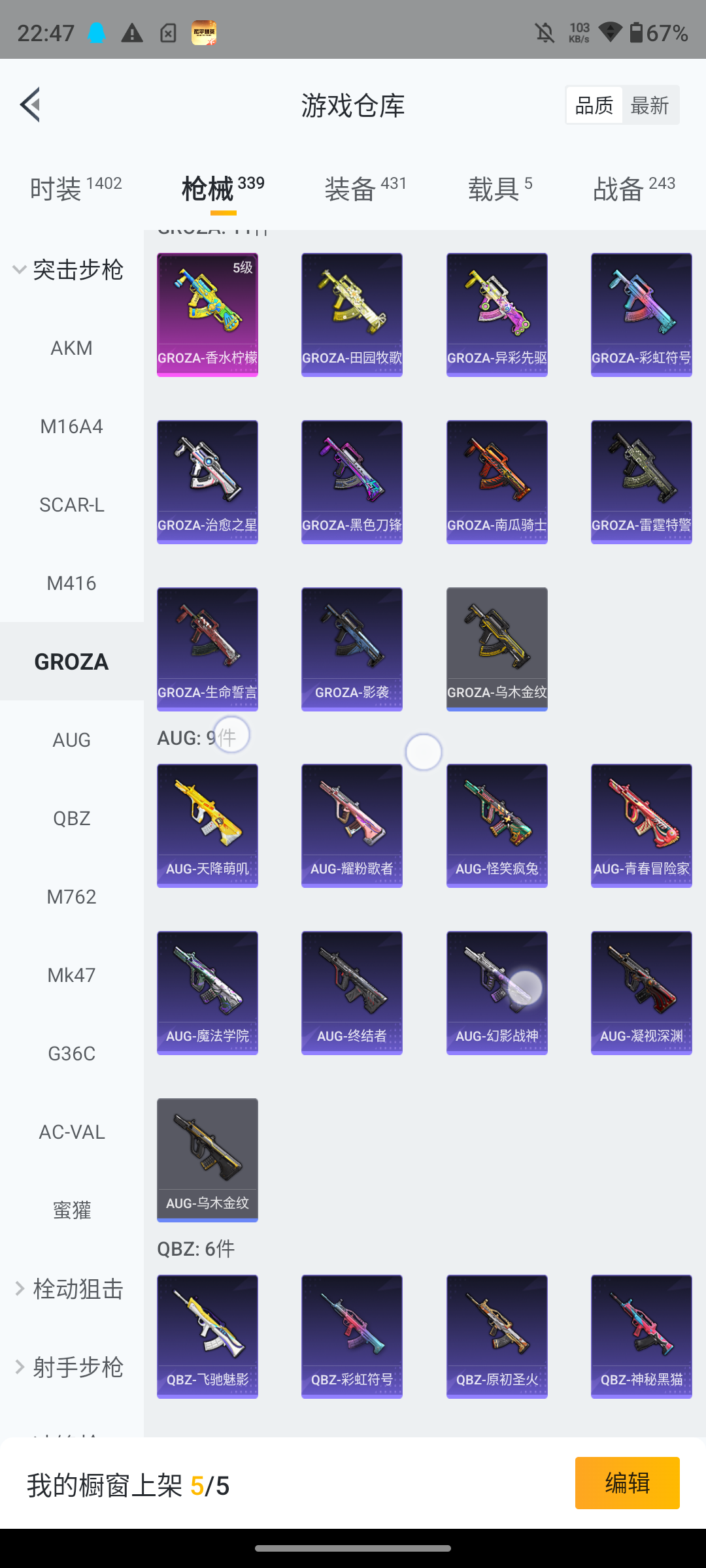Open the 战备 tab
Viewport: 706px width, 1568px height.
633,189
